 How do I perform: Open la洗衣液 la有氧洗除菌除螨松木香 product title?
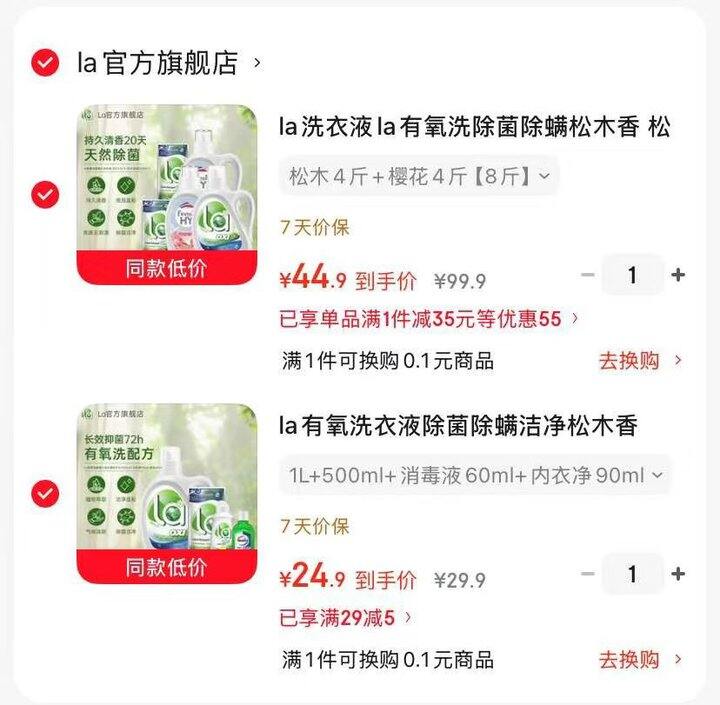point(474,128)
